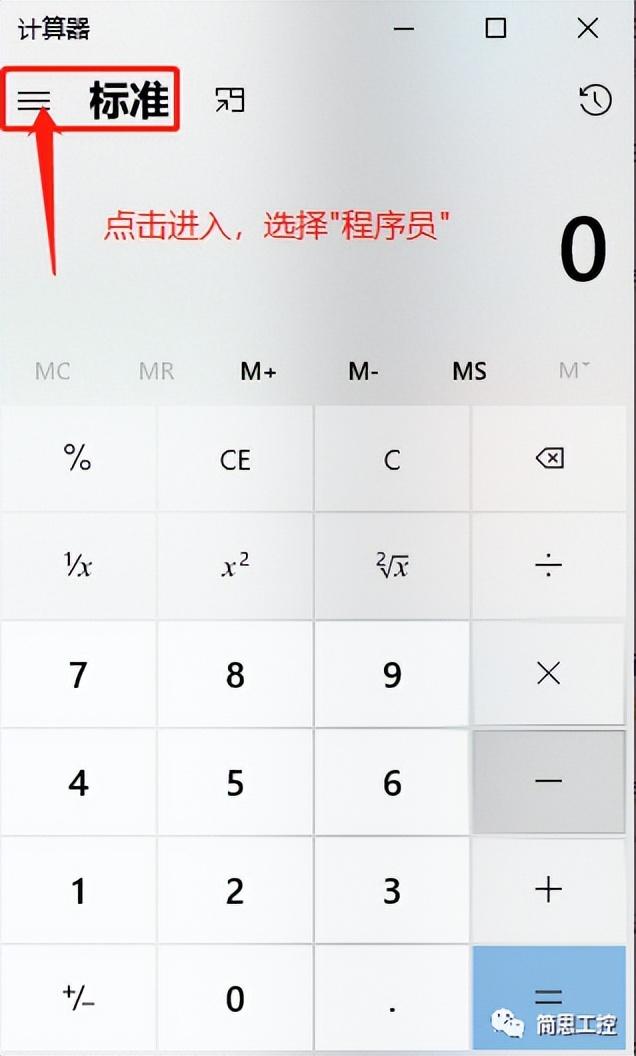Maximize the calculator window

point(496,28)
